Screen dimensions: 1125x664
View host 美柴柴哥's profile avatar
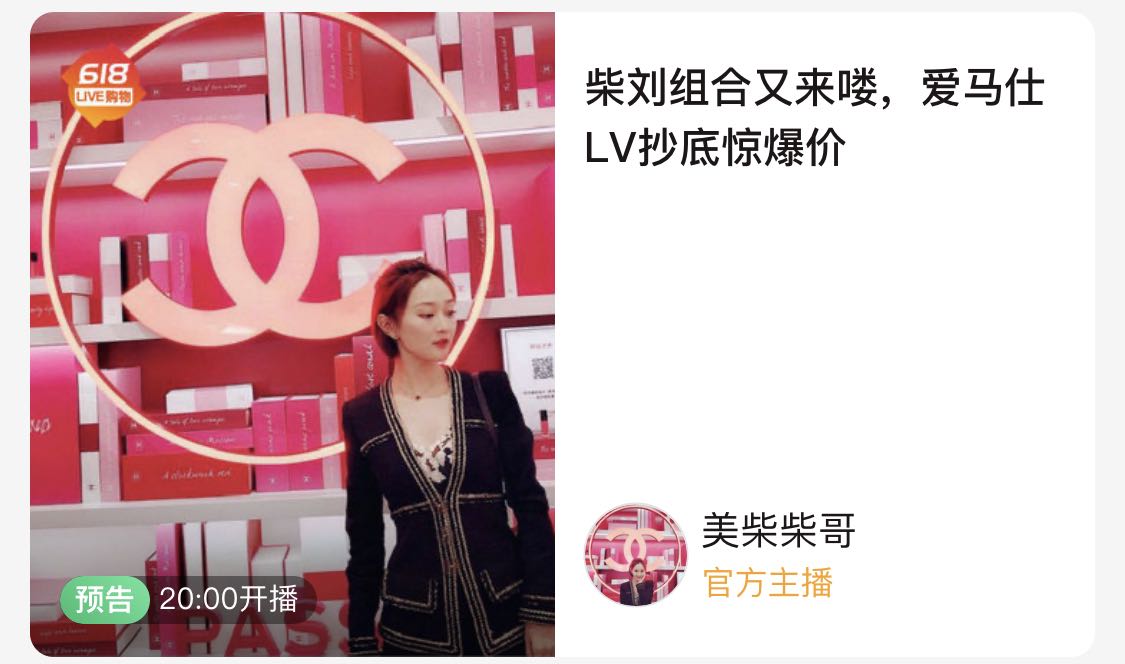[635, 555]
